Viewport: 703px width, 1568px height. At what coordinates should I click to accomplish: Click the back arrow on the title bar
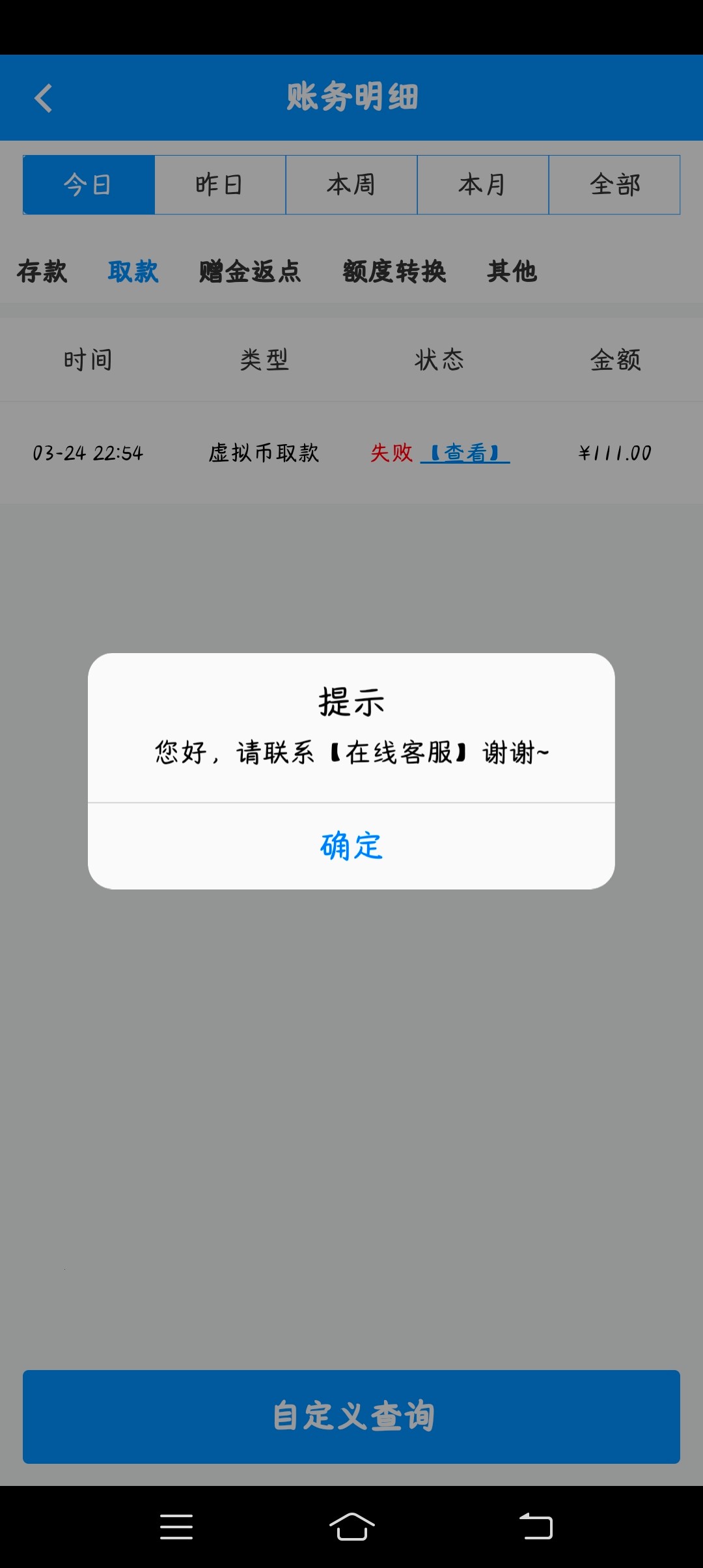pyautogui.click(x=43, y=98)
